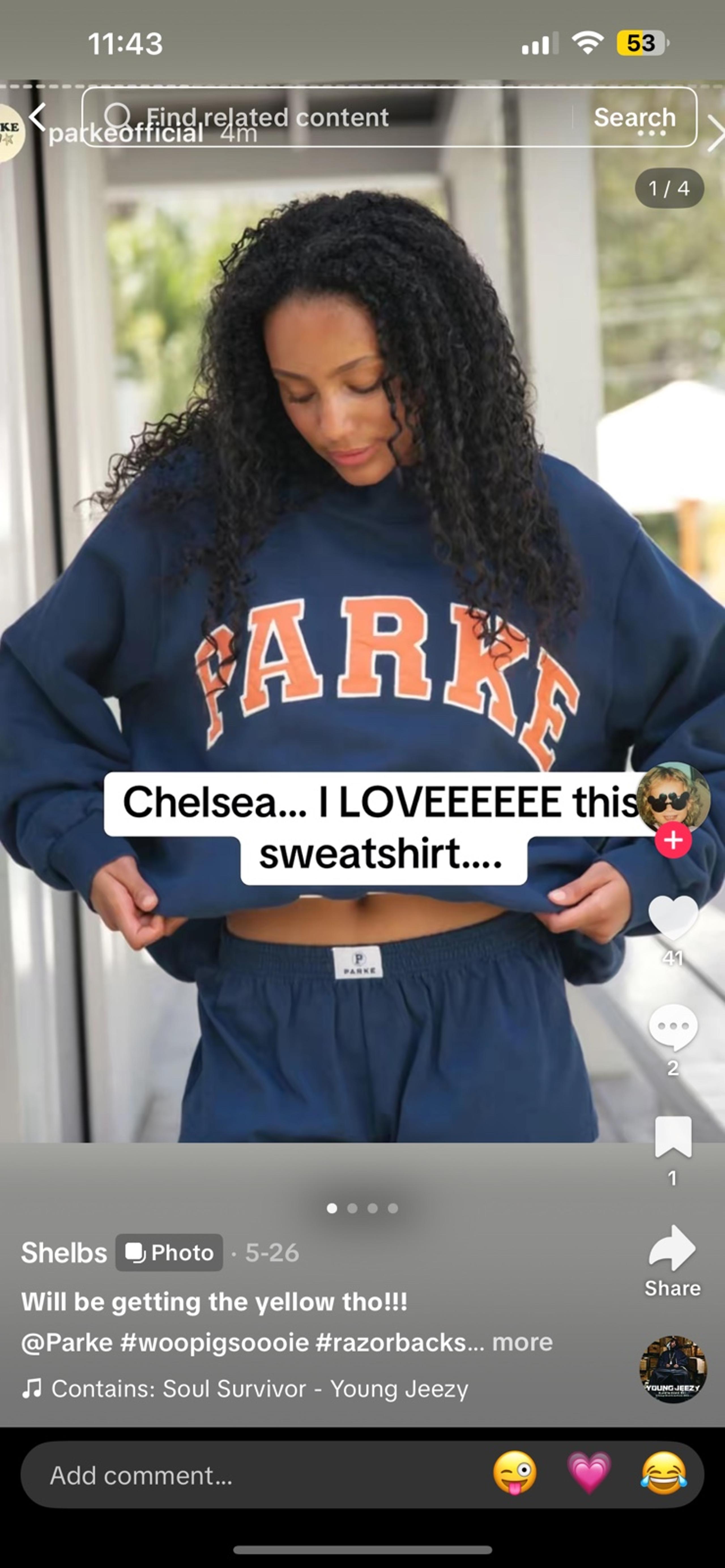
Task: Open the Soul Survivor sound link
Action: pos(260,1388)
